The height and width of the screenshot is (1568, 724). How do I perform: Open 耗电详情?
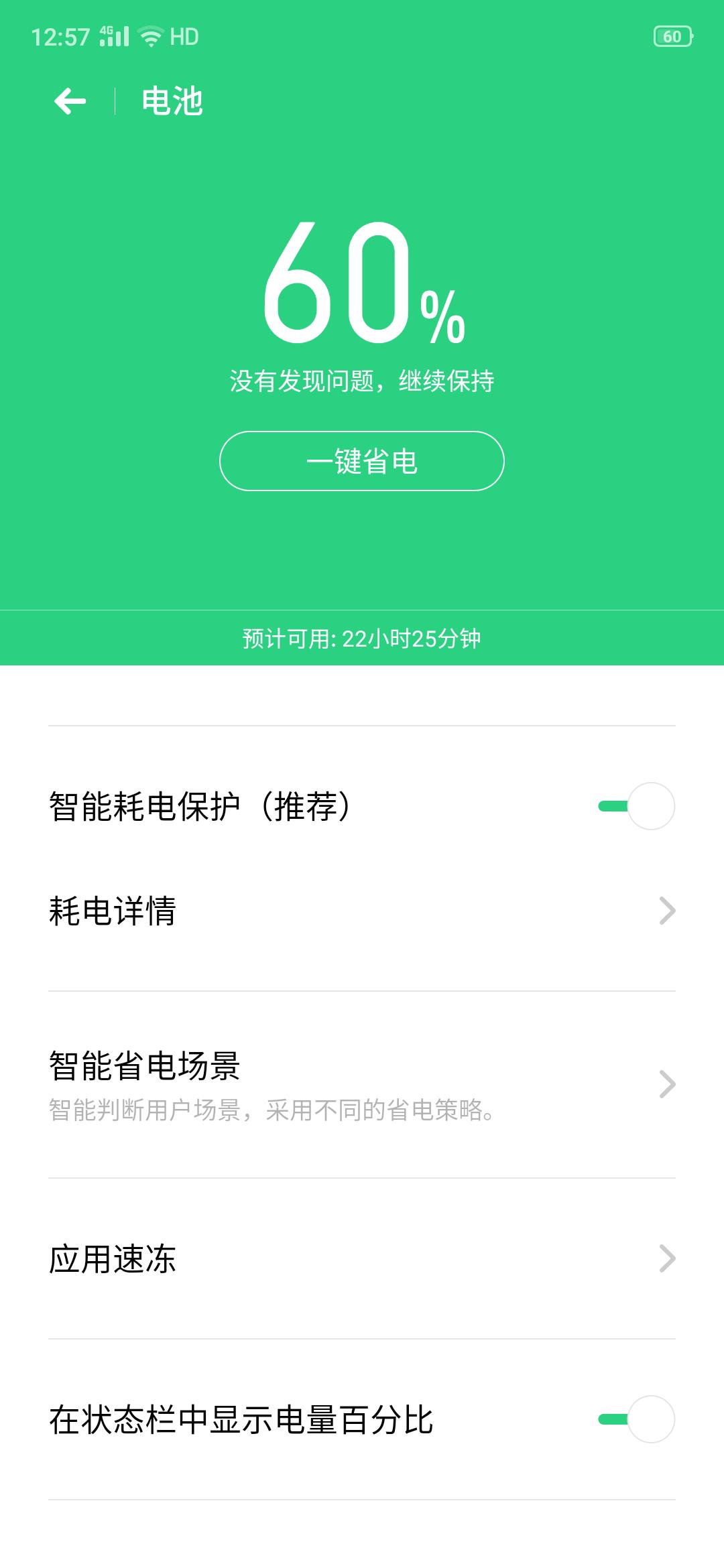point(362,911)
